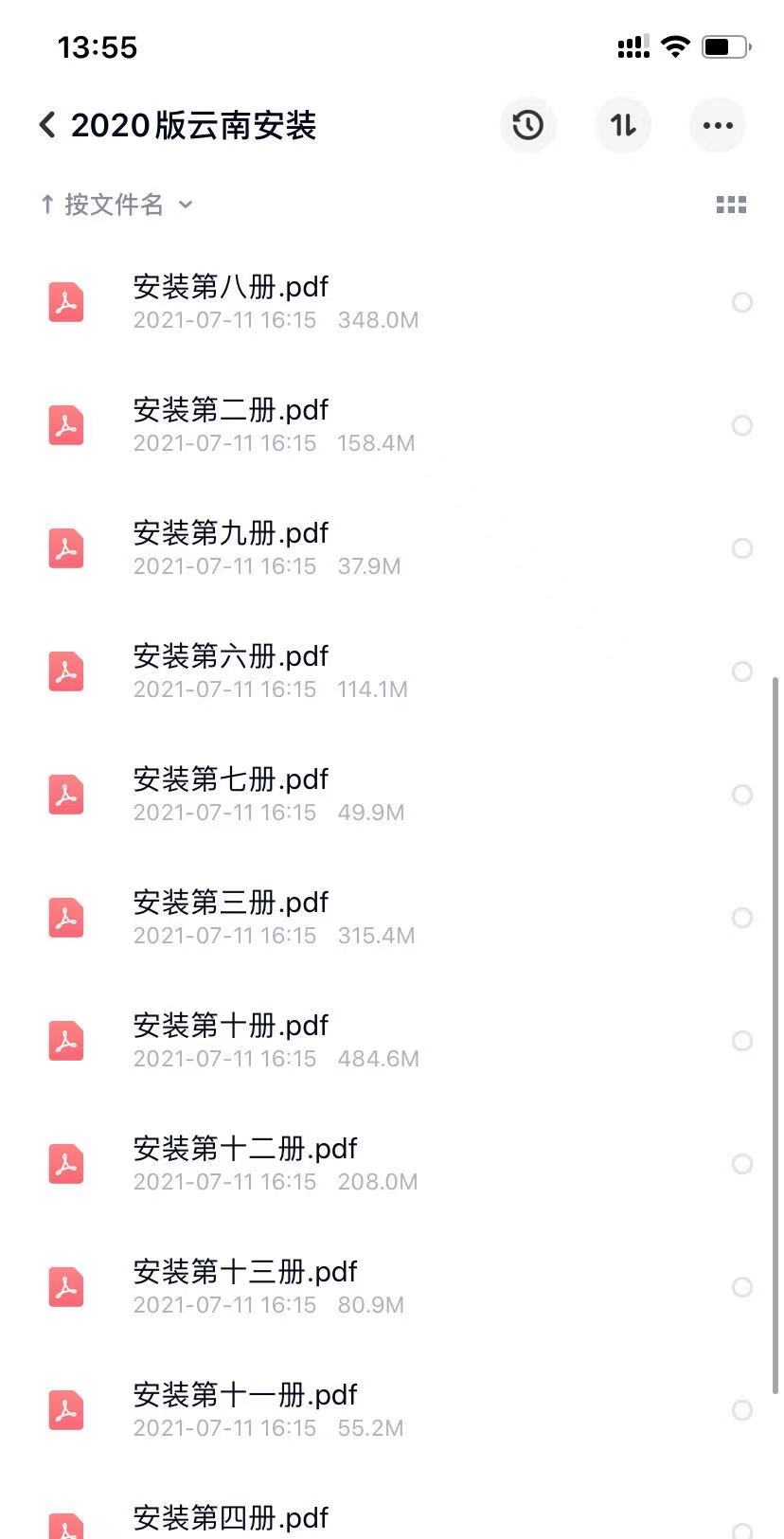The image size is (784, 1539).
Task: Select the checkbox for 安装第十三册.pdf
Action: [742, 1287]
